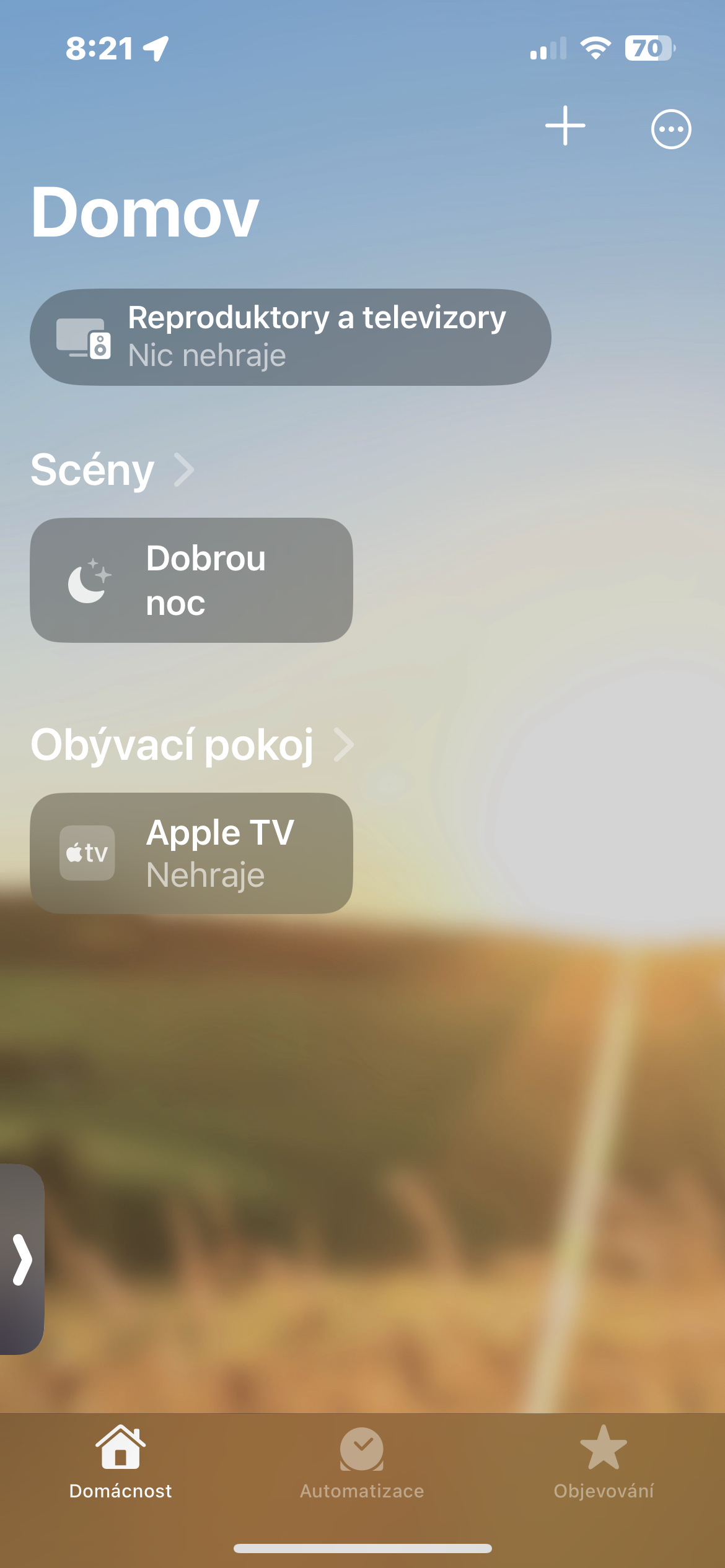Switch to the Domácnost tab
725x1568 pixels.
point(121,1463)
